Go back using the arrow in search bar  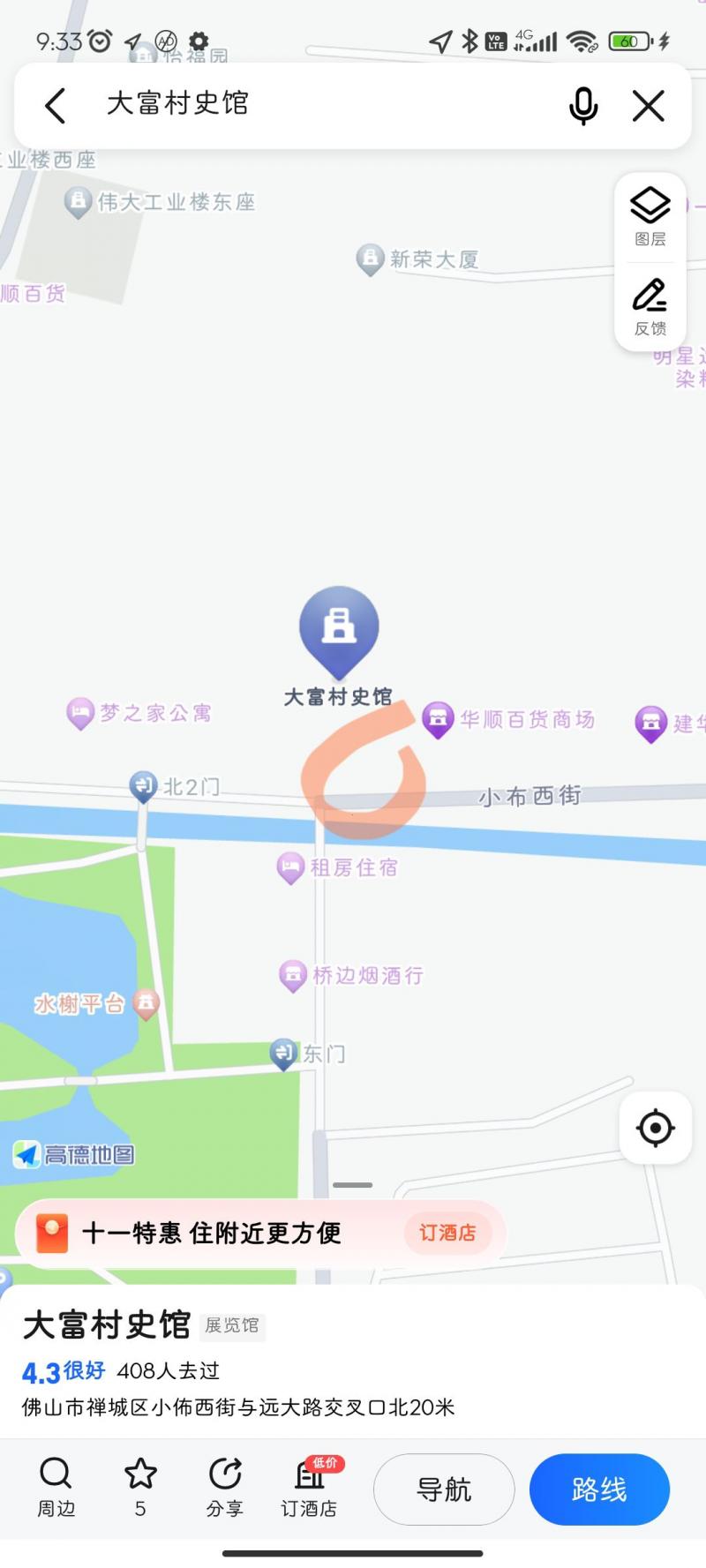click(56, 106)
